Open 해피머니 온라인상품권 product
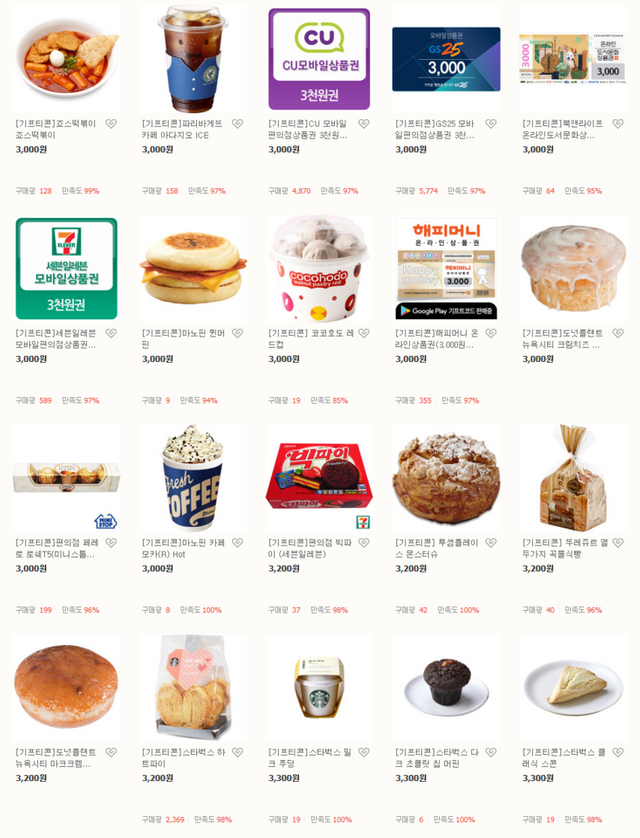The height and width of the screenshot is (838, 640). [446, 268]
